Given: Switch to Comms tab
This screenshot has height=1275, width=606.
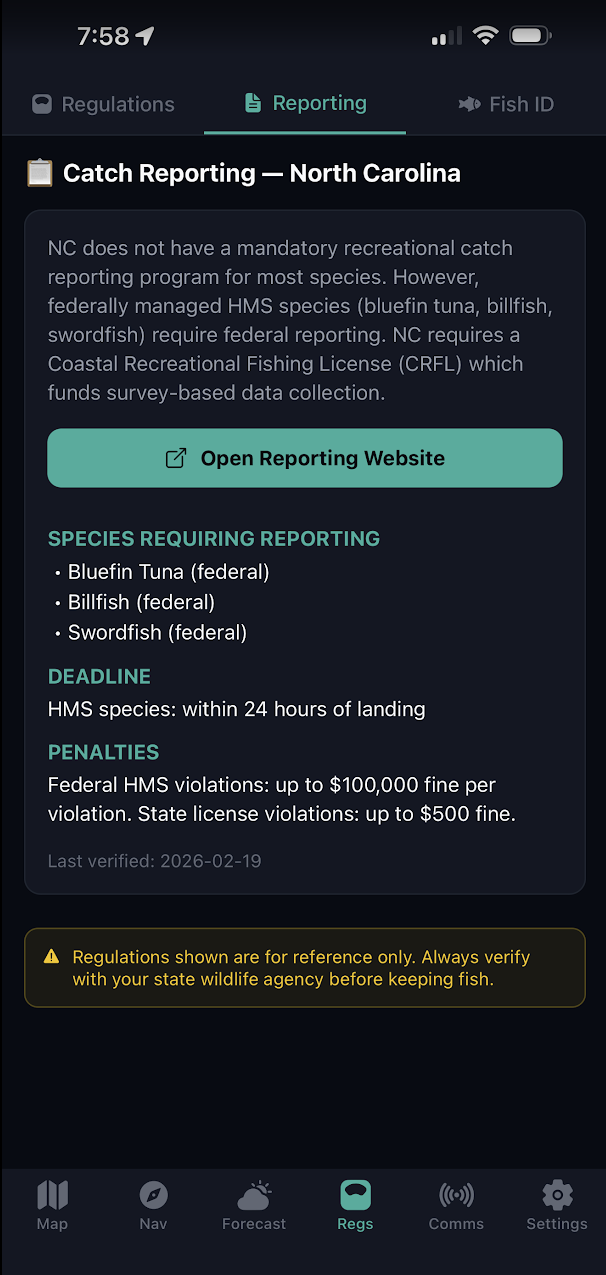Looking at the screenshot, I should 456,1204.
